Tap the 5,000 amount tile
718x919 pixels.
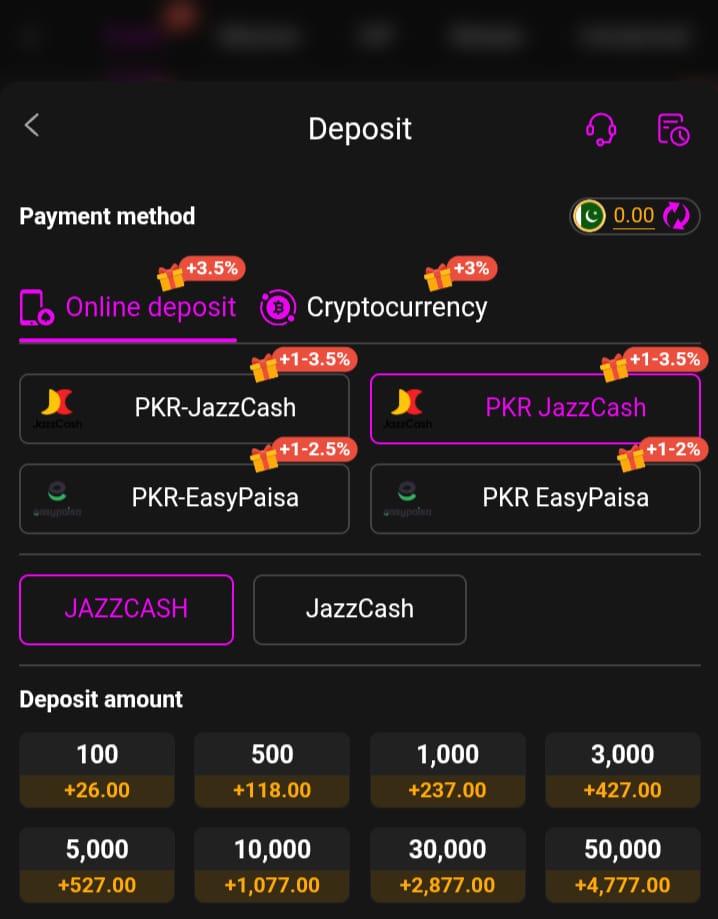pos(97,865)
